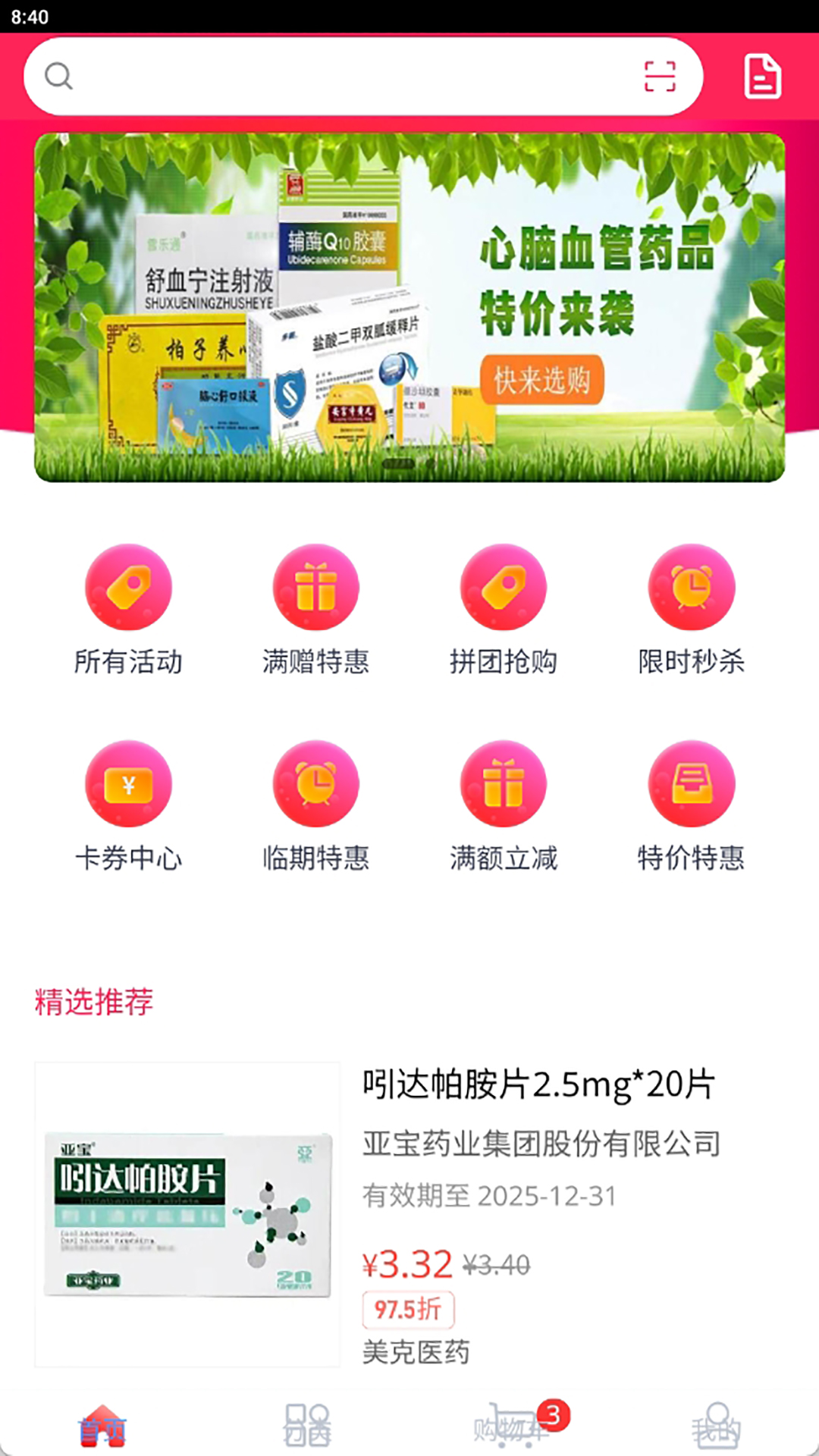Open the cardiovascular medicine promo banner
Viewport: 819px width, 1456px height.
(409, 307)
